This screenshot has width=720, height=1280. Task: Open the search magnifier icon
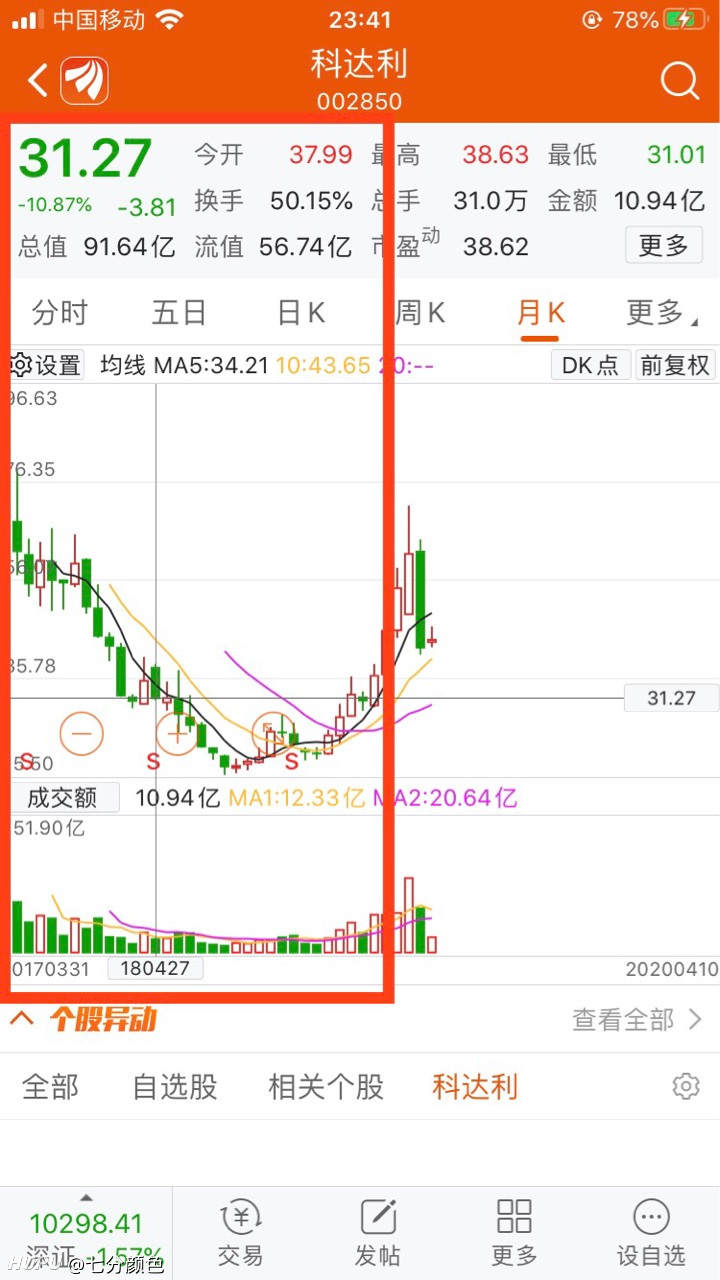[680, 80]
